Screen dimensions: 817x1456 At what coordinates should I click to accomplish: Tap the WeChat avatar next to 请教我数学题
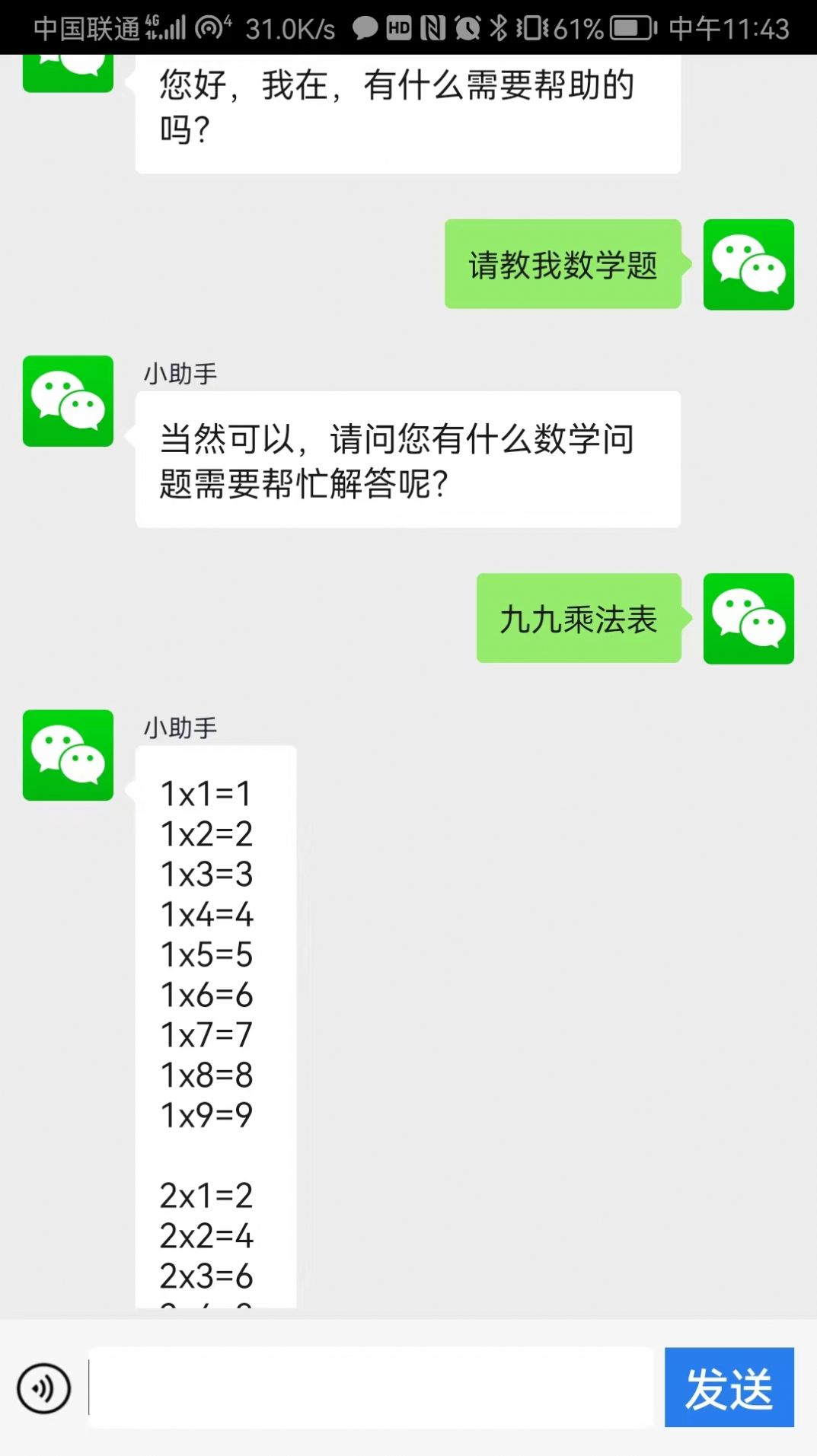point(748,264)
